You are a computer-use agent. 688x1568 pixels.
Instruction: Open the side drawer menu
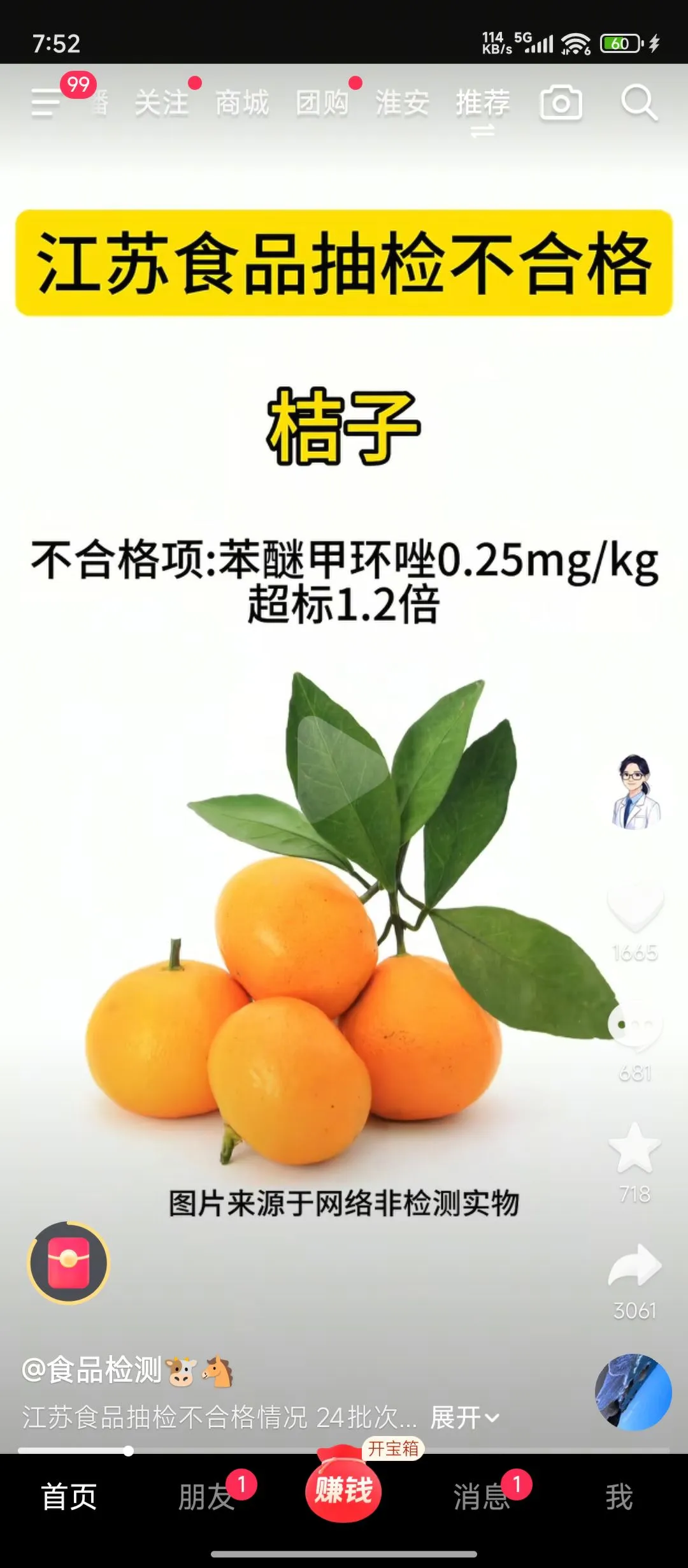pos(46,103)
